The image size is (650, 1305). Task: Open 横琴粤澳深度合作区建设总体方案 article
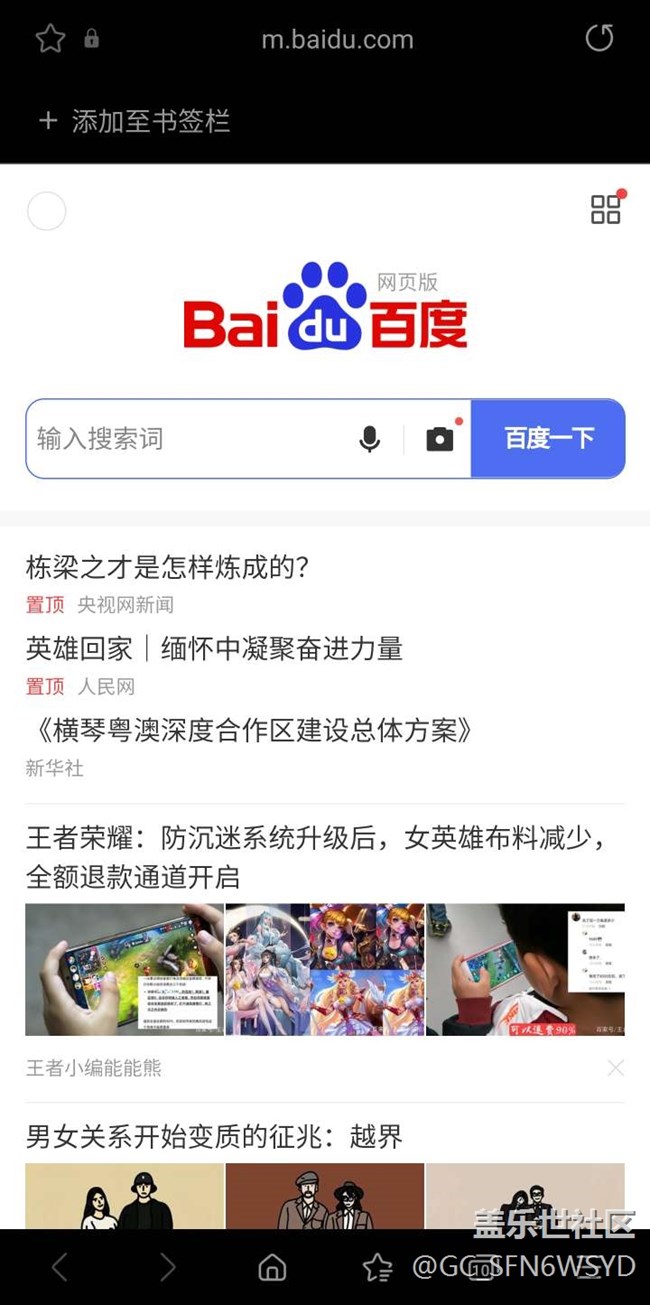click(250, 730)
